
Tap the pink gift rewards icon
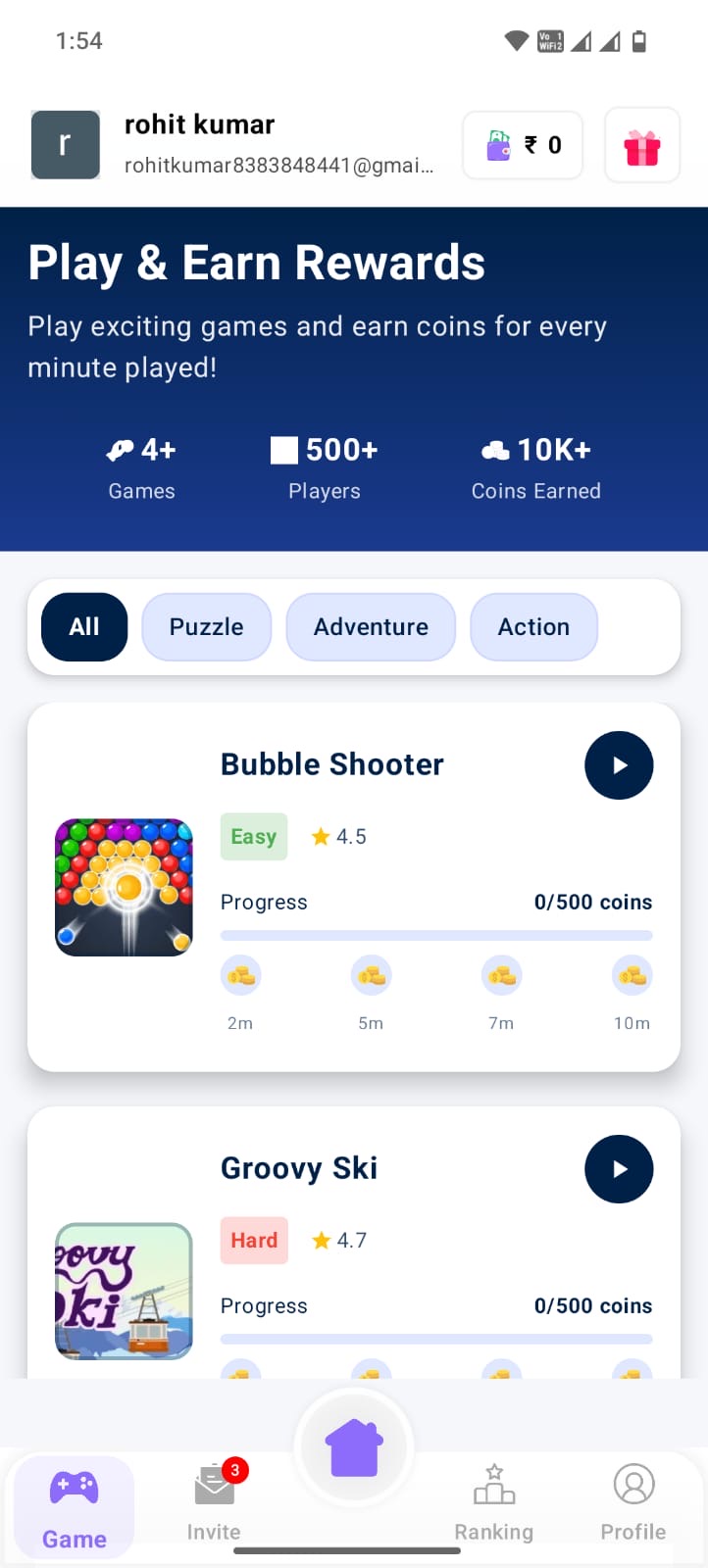(x=641, y=145)
